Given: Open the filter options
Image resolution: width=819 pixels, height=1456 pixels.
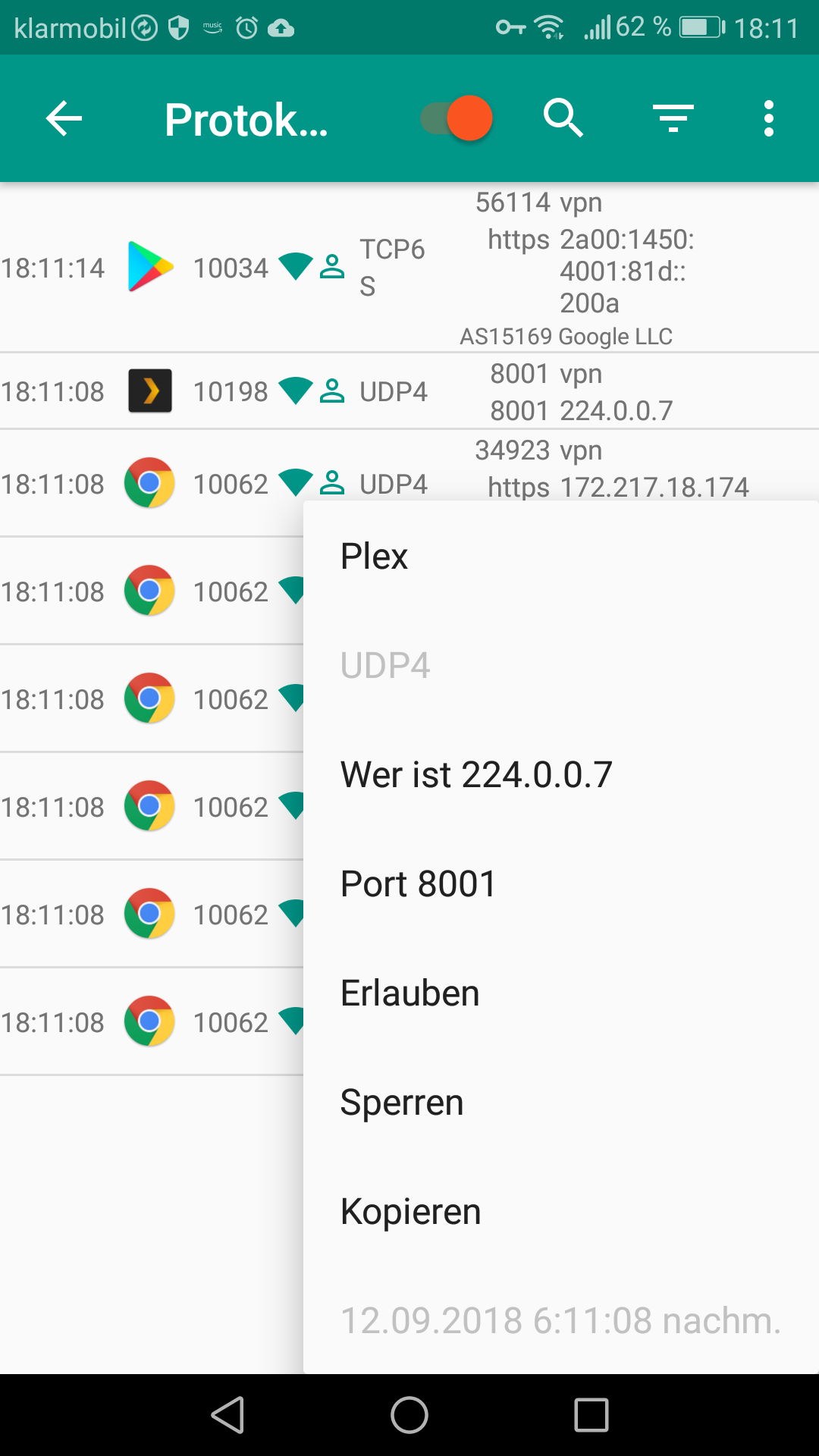Looking at the screenshot, I should click(x=673, y=119).
